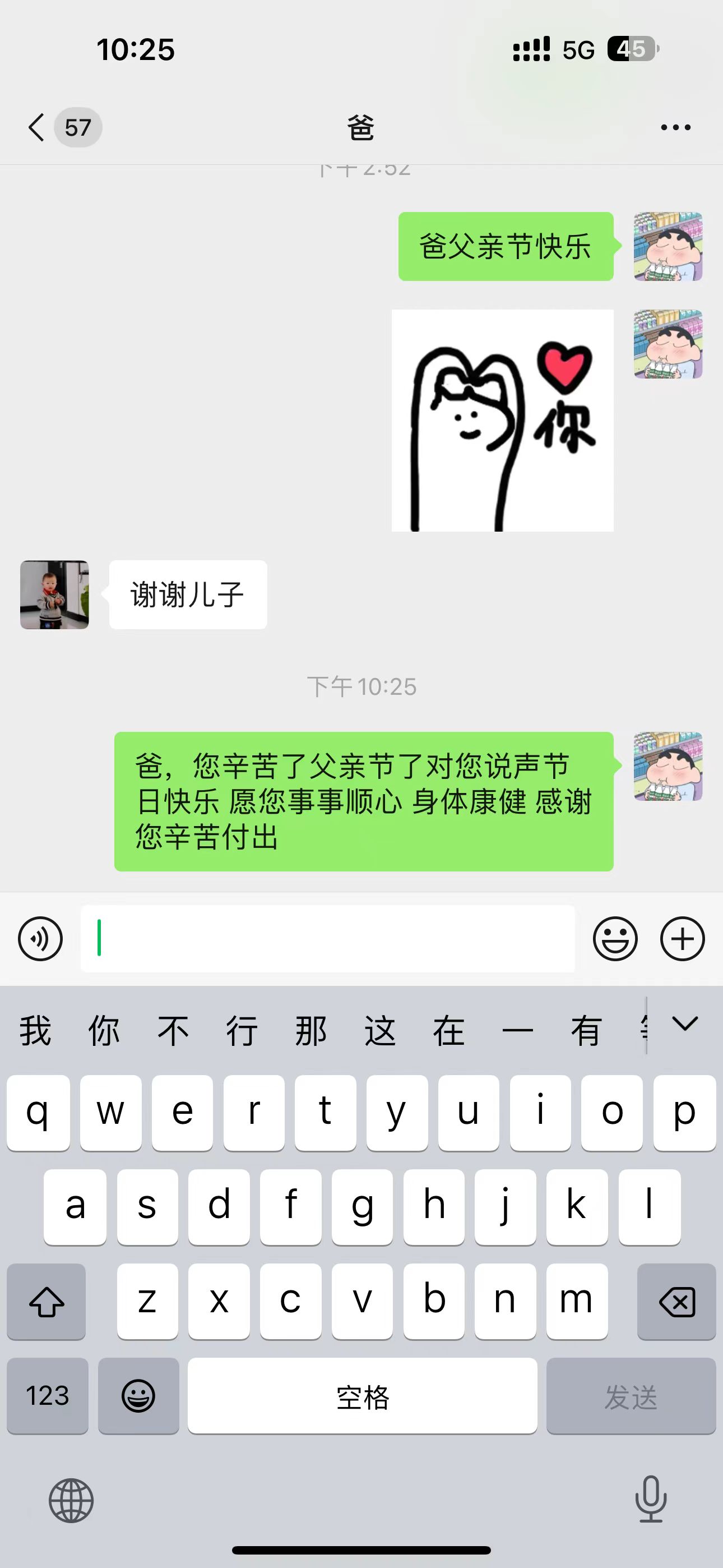Tap the 空格 space key
723x1568 pixels.
[362, 1396]
